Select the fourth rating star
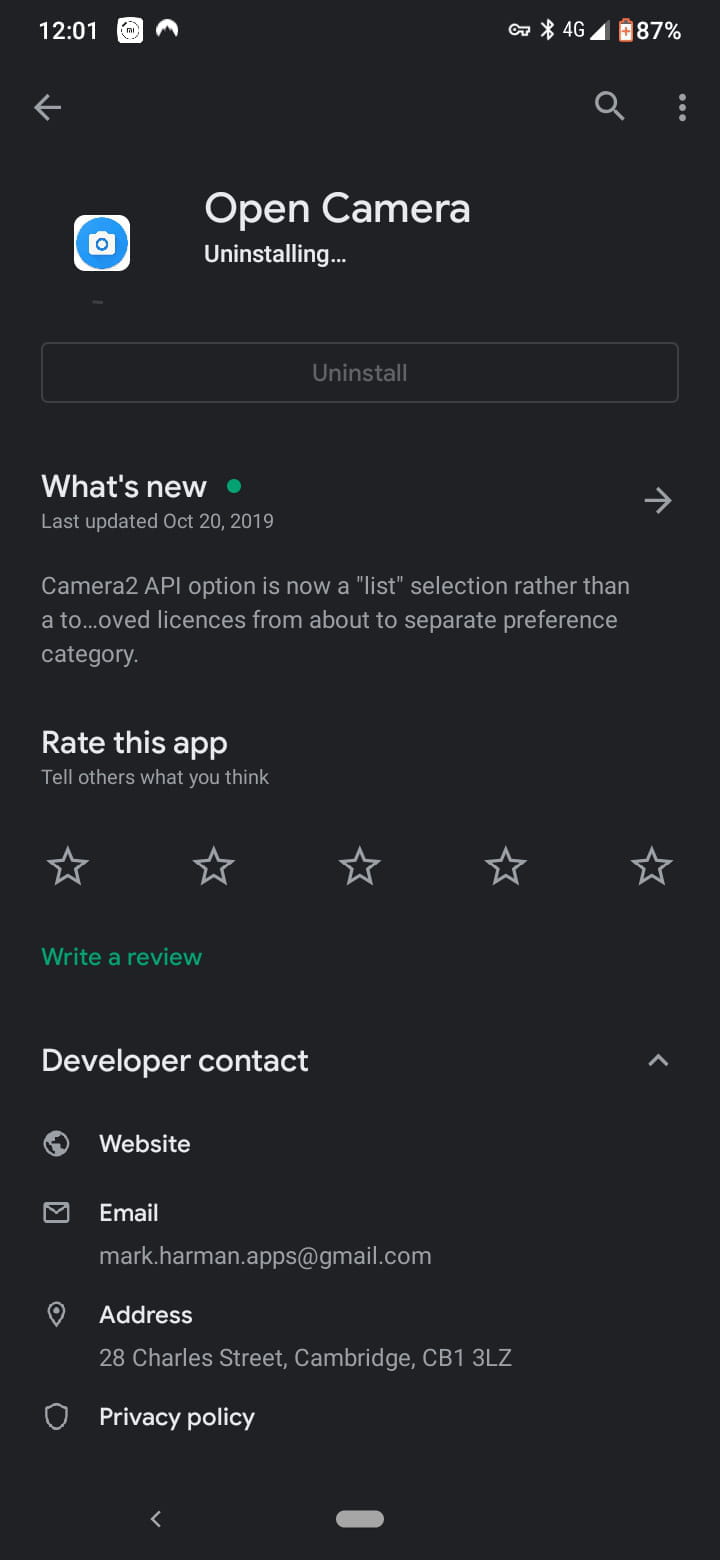The width and height of the screenshot is (720, 1560). [x=506, y=866]
